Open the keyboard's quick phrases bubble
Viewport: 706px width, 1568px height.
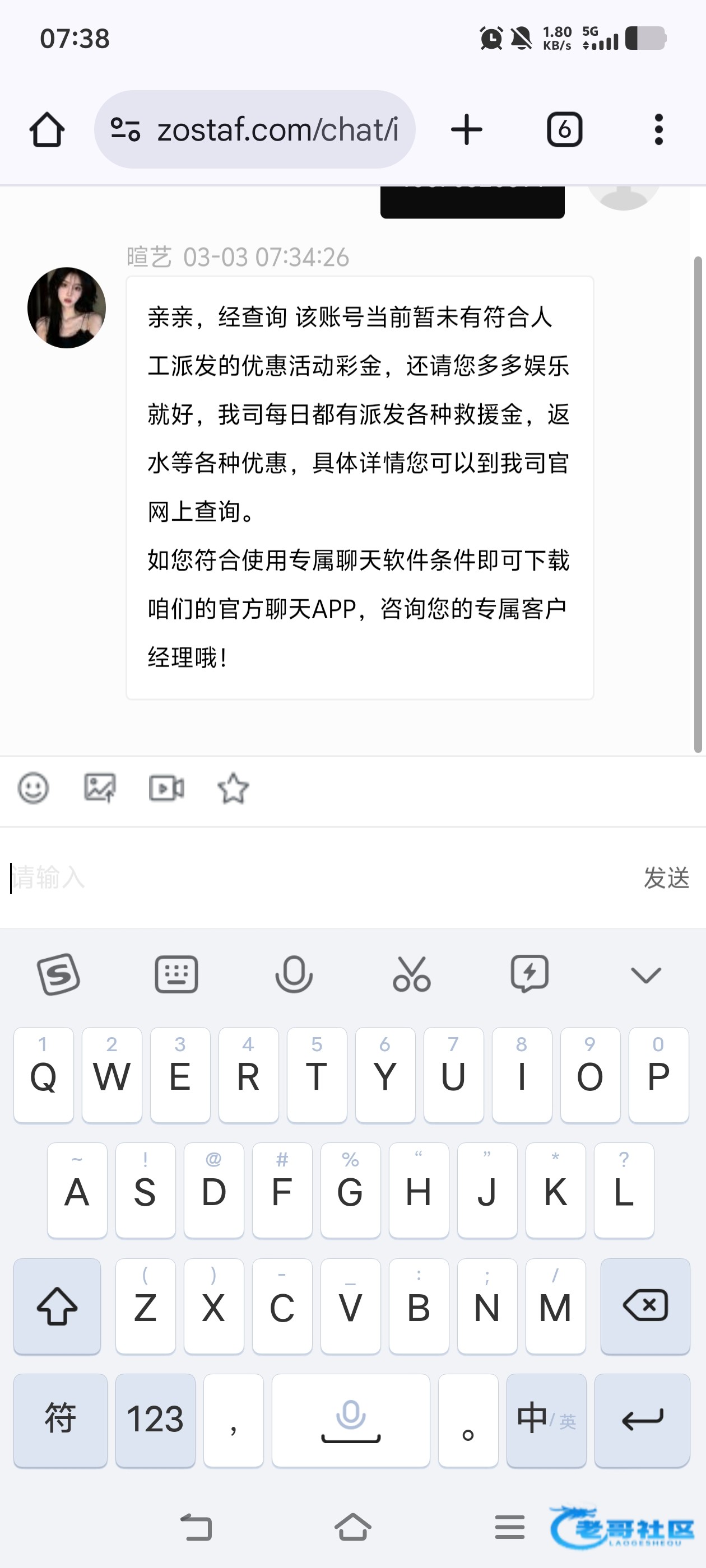(529, 974)
